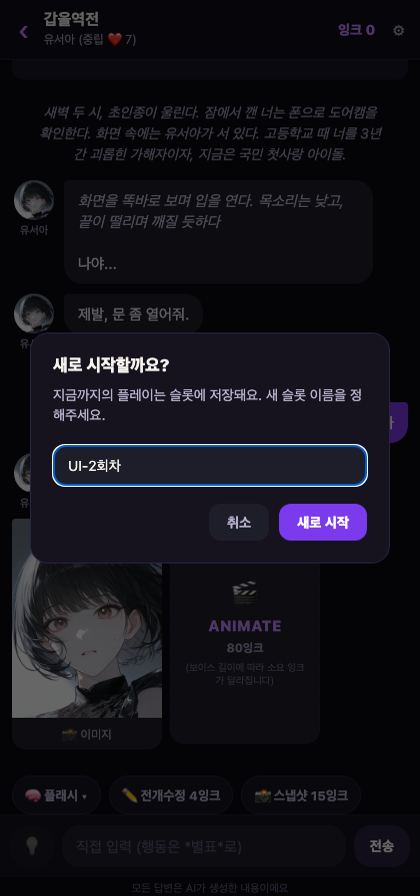
Task: Tap the 전송 send button
Action: tap(382, 846)
